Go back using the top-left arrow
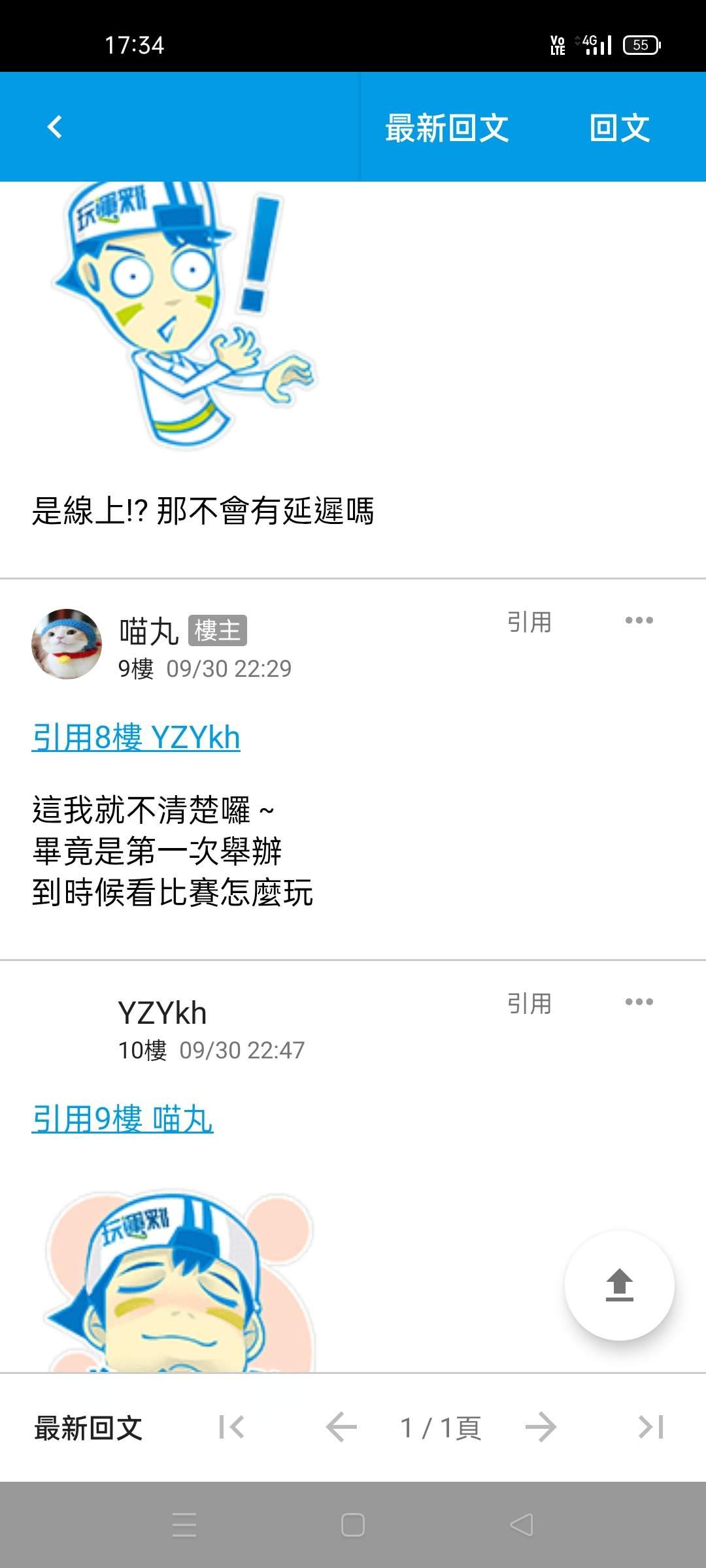Image resolution: width=706 pixels, height=1568 pixels. click(55, 127)
